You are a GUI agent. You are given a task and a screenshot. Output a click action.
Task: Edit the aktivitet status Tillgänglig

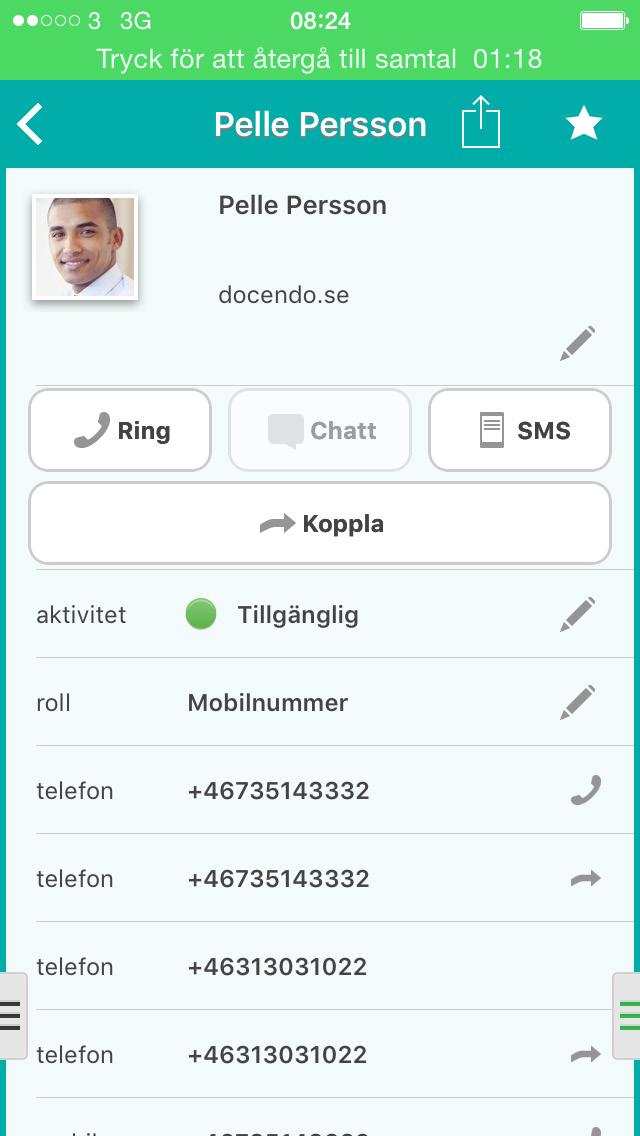click(577, 614)
